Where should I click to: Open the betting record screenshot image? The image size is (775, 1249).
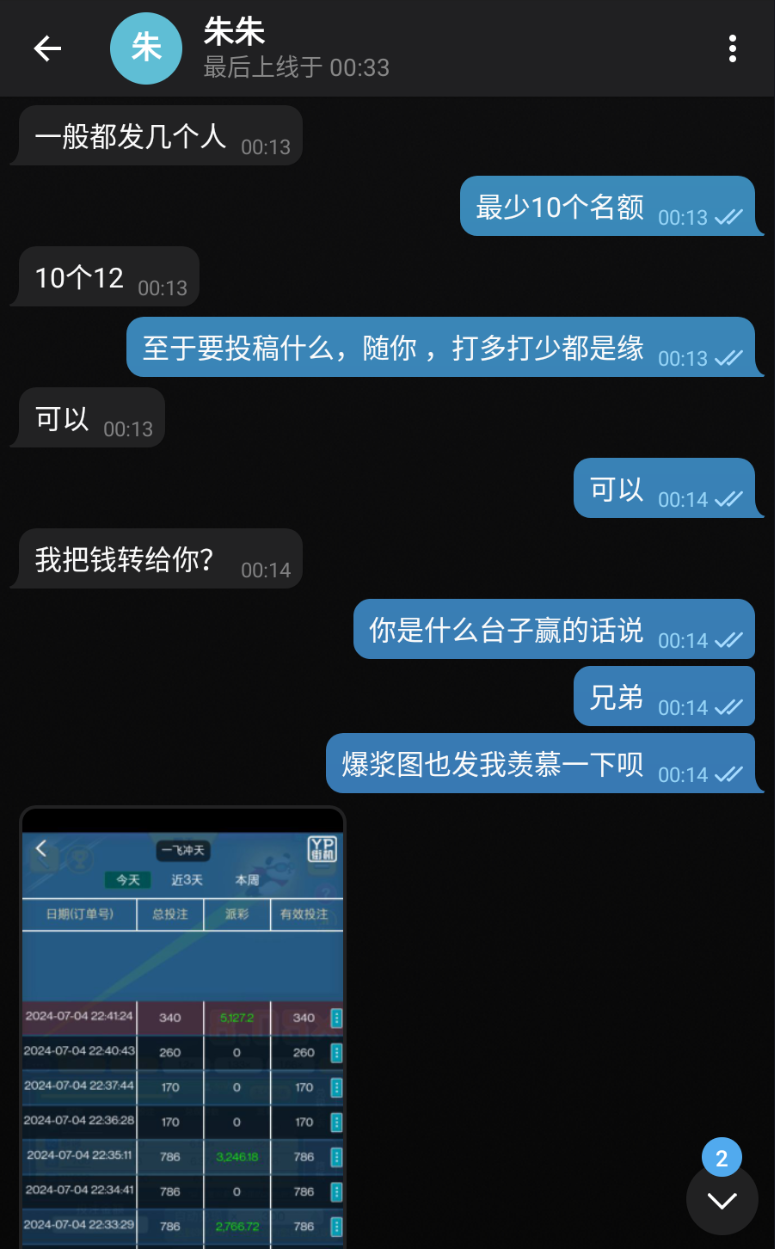tap(183, 1030)
